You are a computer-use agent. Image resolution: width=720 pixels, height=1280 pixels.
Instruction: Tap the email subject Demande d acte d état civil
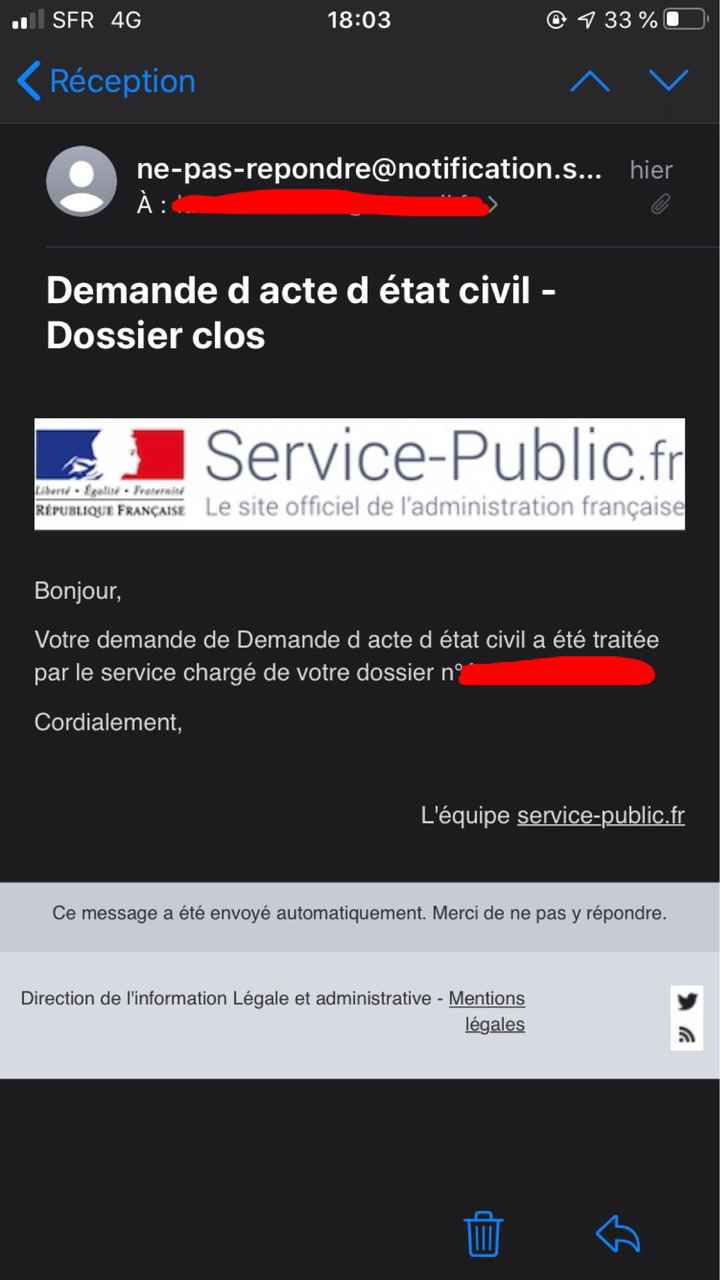[300, 312]
